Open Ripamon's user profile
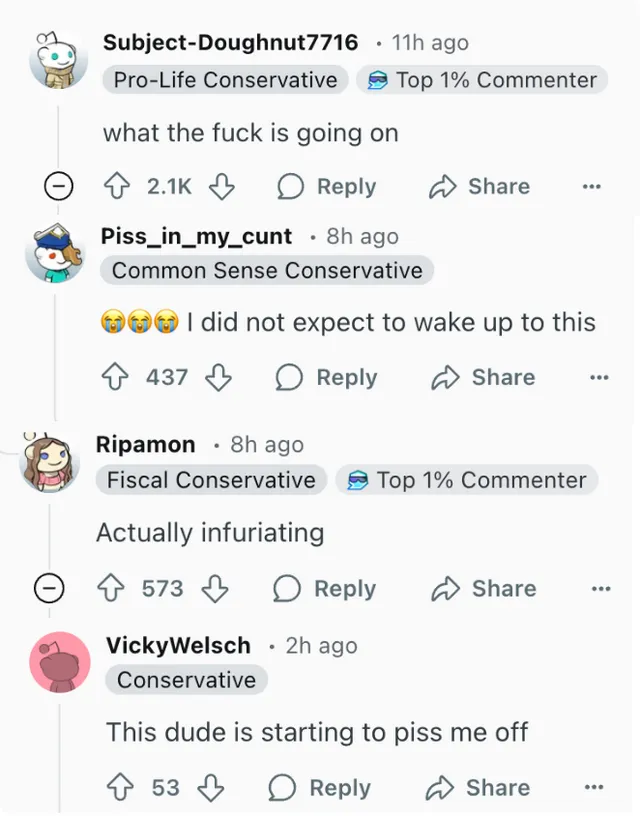 tap(146, 445)
